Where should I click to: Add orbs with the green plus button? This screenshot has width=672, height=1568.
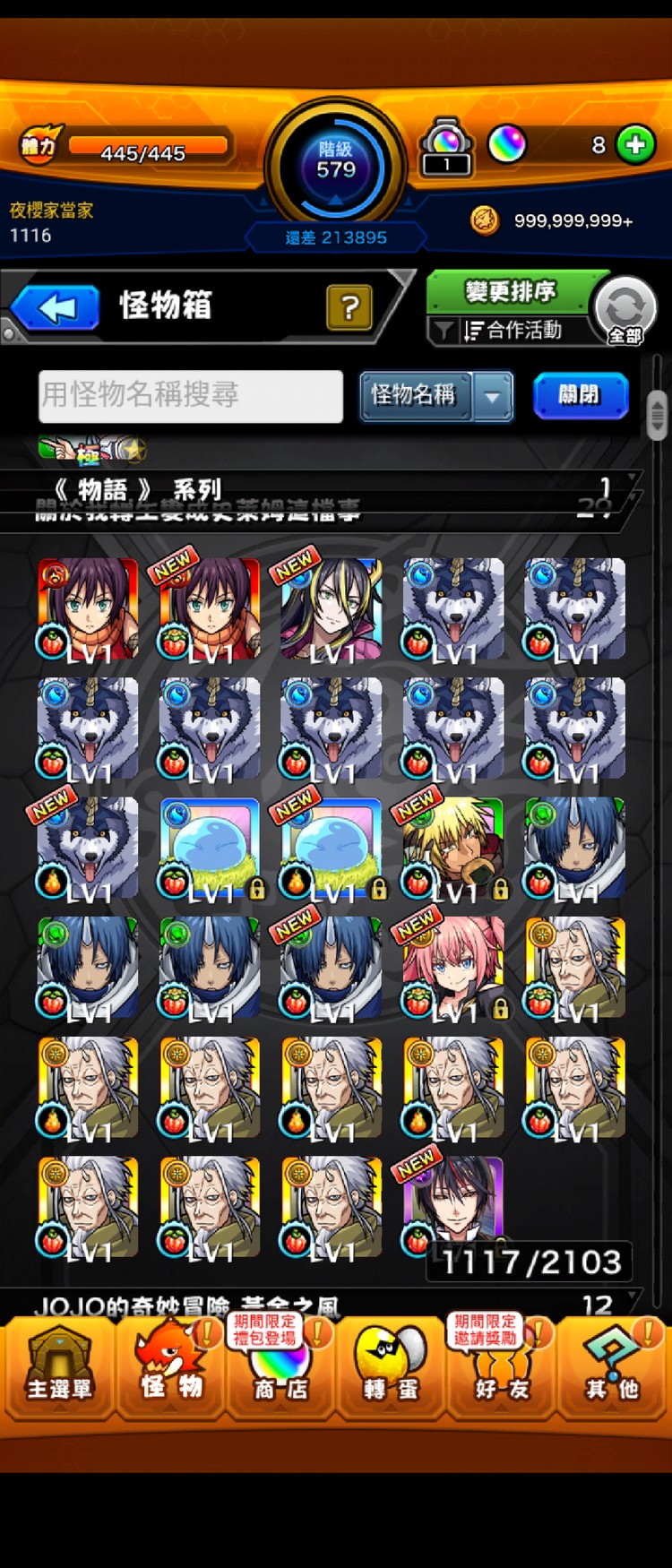[x=635, y=145]
